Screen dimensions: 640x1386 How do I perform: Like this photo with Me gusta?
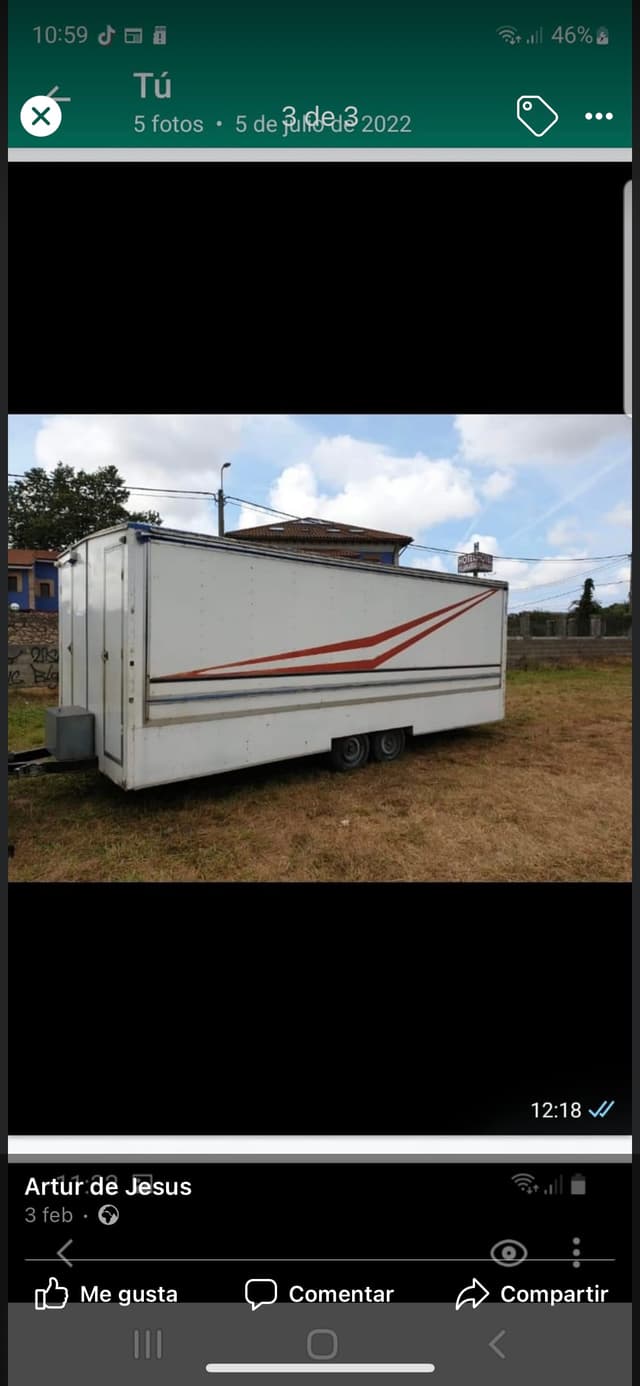click(x=106, y=1294)
